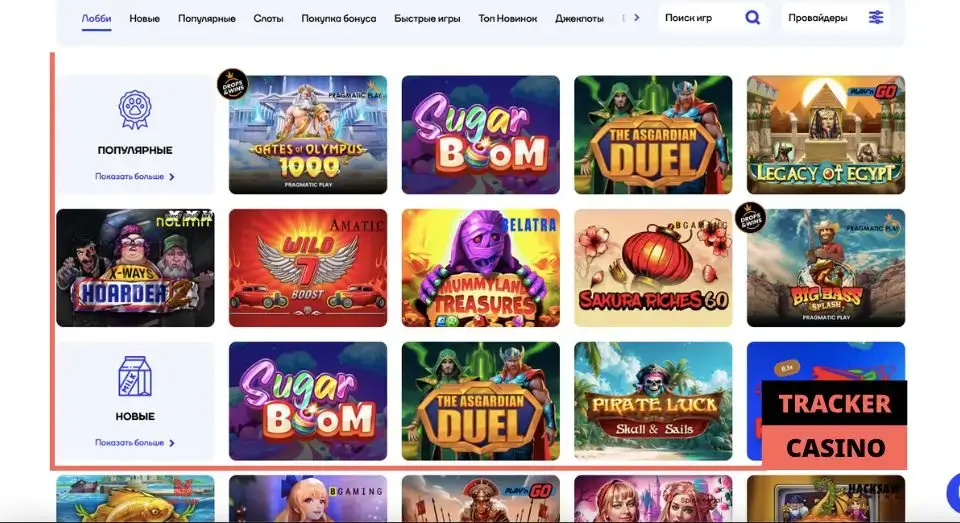Play the X-Ways Hoarder game

point(135,268)
